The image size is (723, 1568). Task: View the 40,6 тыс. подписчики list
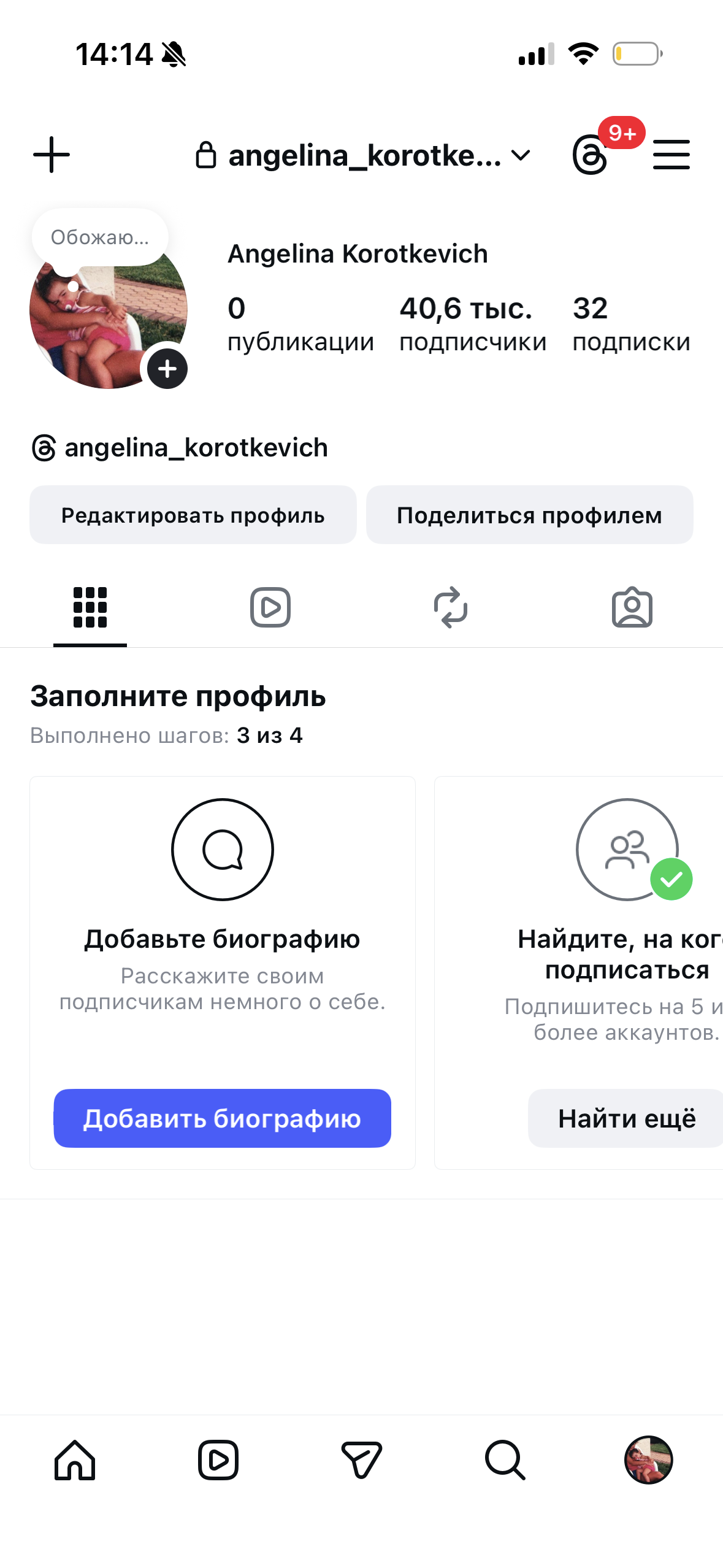click(x=472, y=324)
